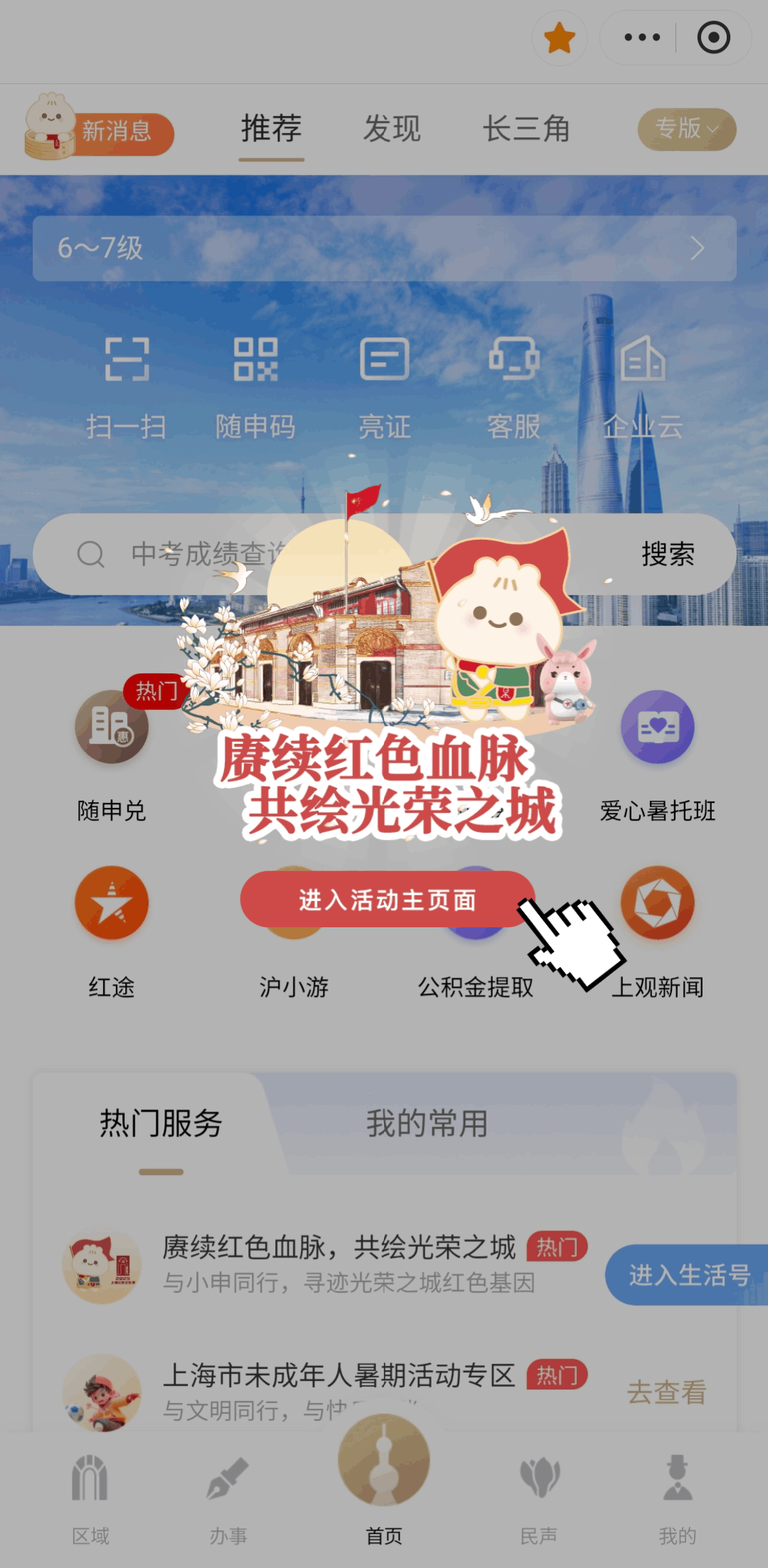Expand the 专版 dropdown

click(x=686, y=129)
